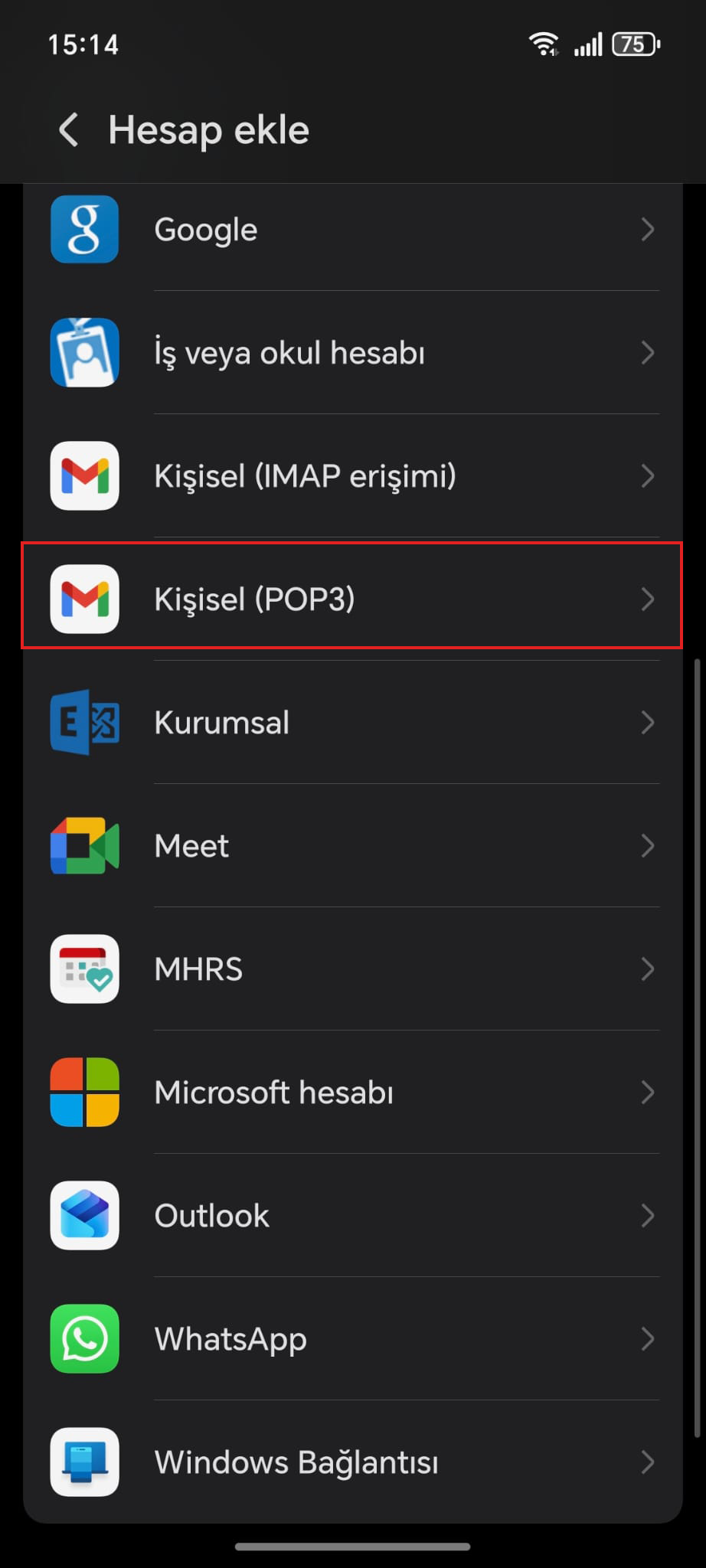Tap the MHRS calendar icon
The height and width of the screenshot is (1568, 706).
click(84, 969)
